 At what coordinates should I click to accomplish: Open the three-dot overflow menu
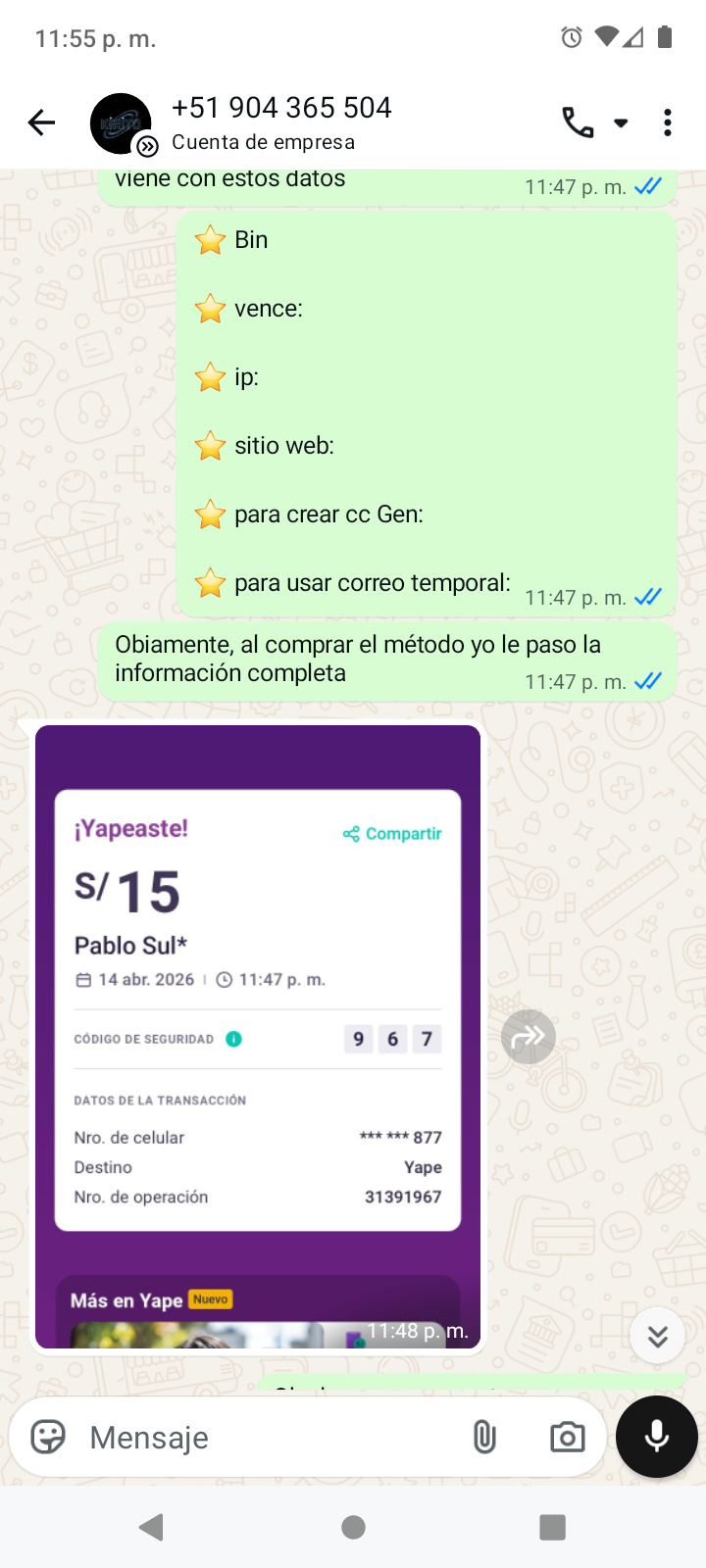click(668, 122)
